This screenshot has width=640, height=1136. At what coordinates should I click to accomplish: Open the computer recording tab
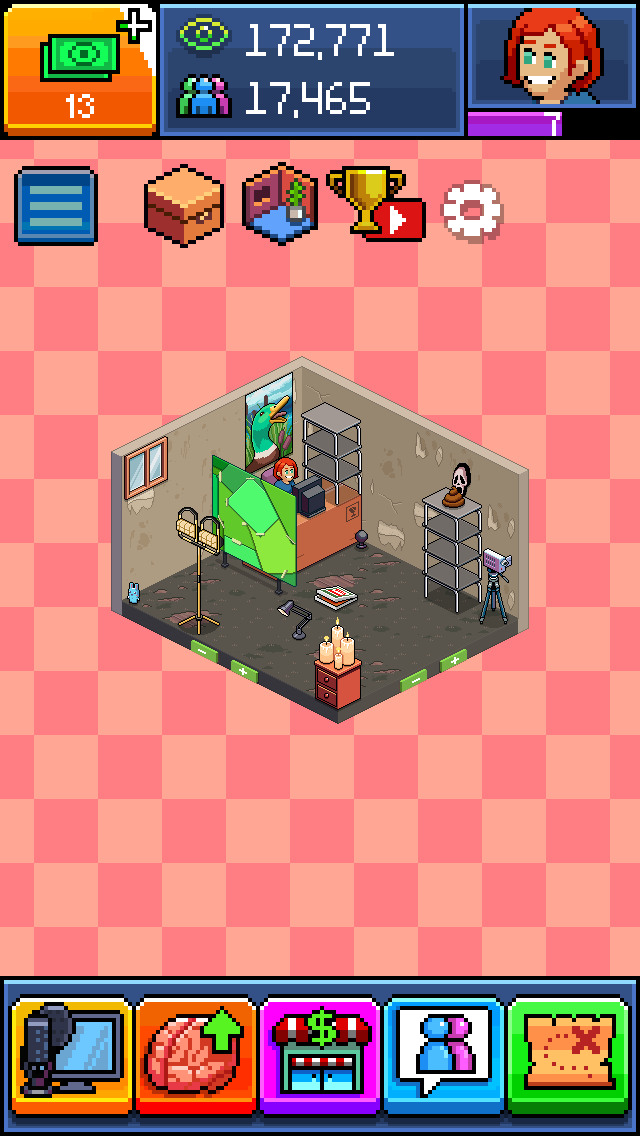pos(72,1055)
